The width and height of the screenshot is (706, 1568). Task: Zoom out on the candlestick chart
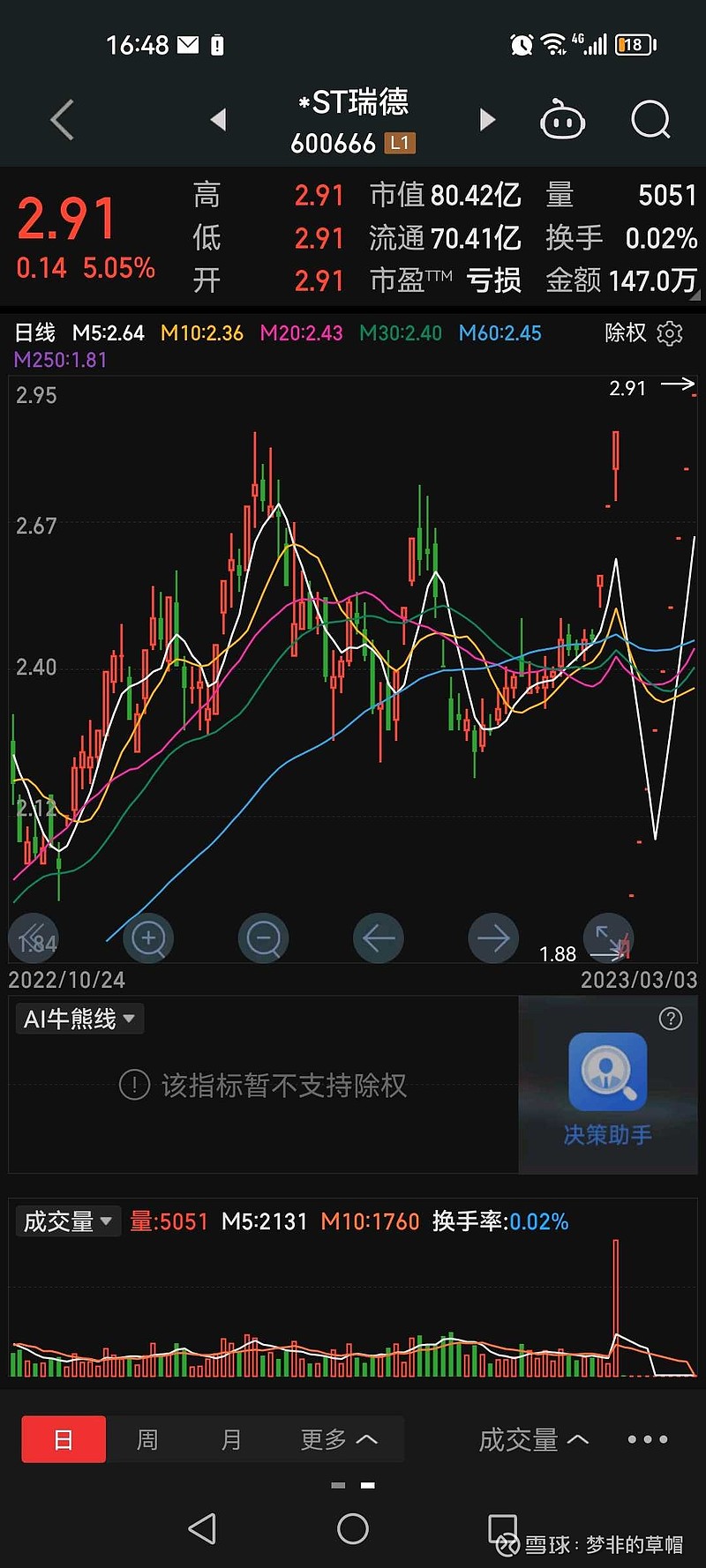click(264, 937)
